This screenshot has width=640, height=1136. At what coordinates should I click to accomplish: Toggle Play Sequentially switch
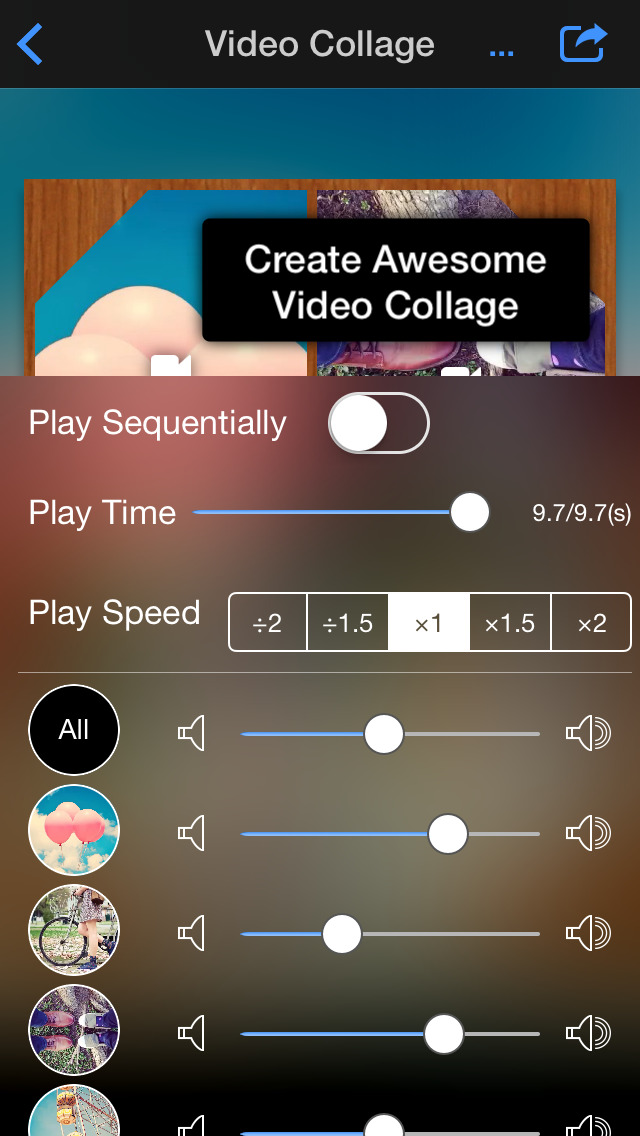click(x=378, y=422)
